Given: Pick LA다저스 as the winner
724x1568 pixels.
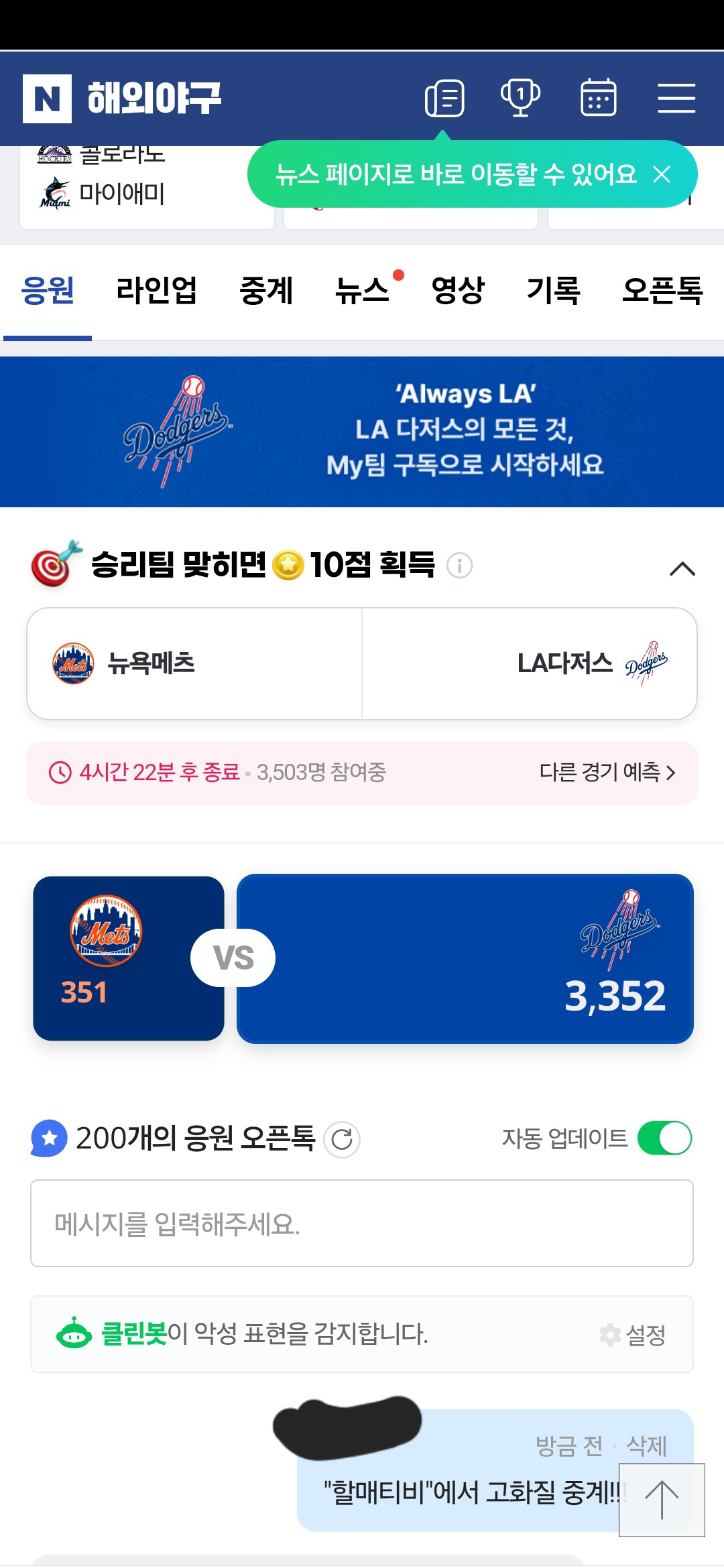Looking at the screenshot, I should [530, 663].
